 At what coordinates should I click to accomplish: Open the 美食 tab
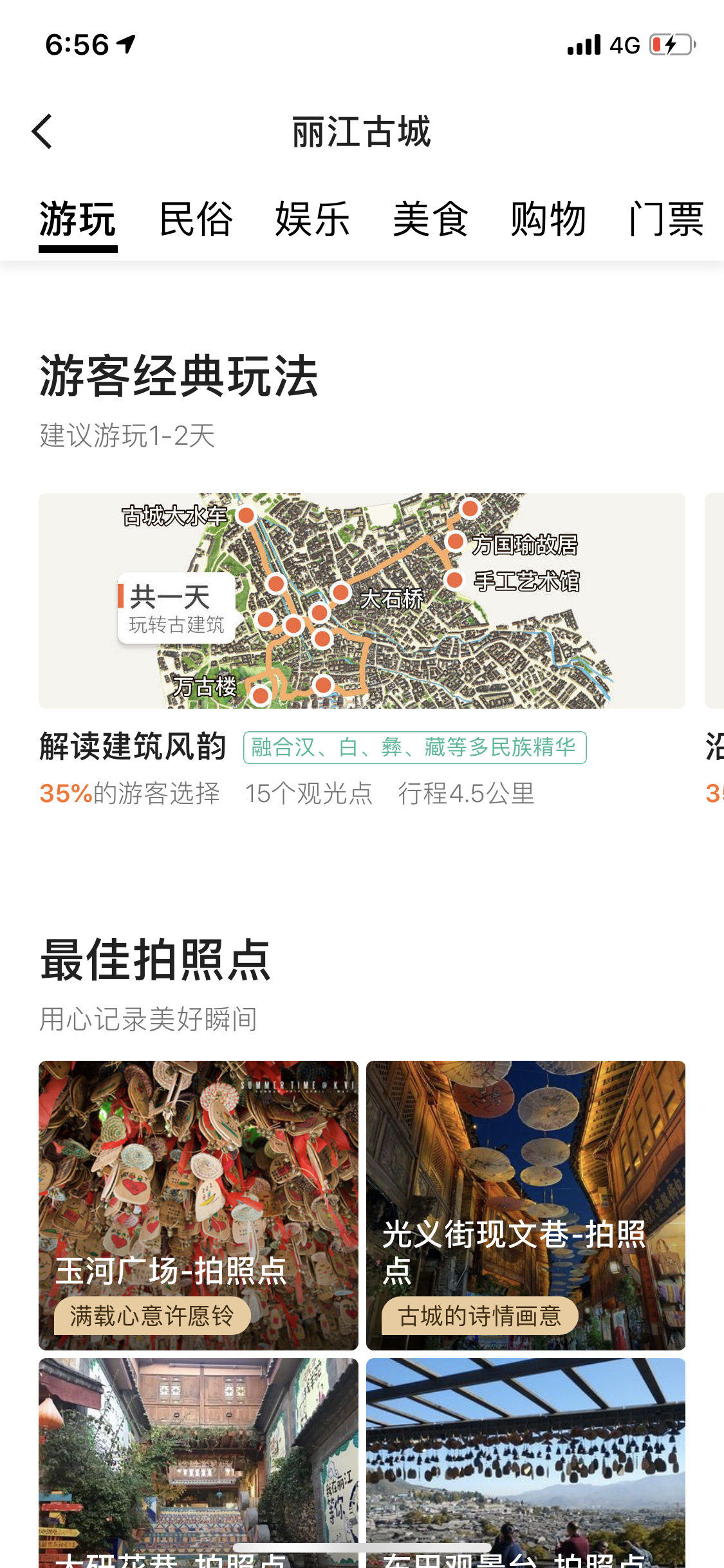click(431, 219)
